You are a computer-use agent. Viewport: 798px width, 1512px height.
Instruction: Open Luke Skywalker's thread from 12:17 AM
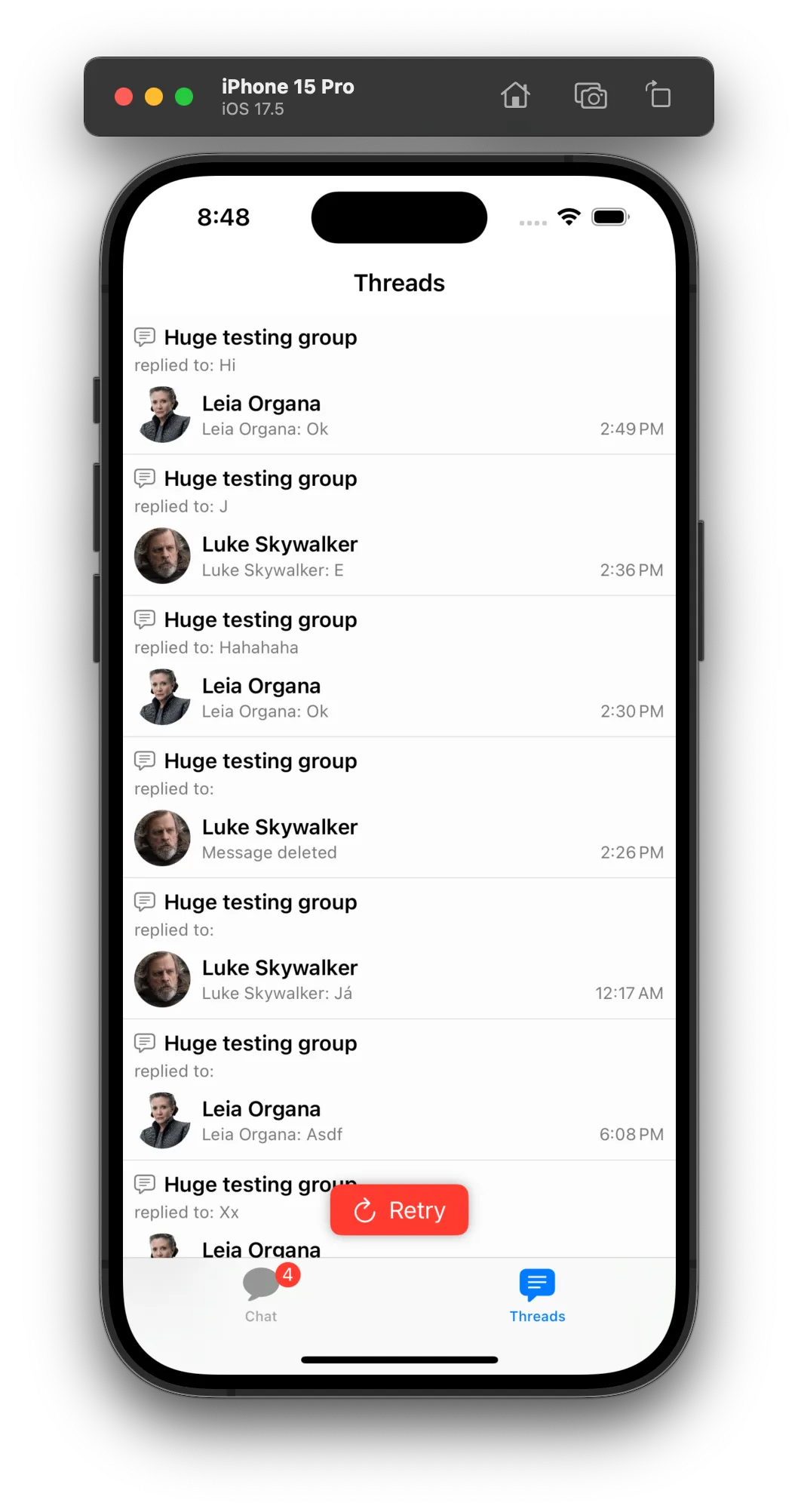(x=399, y=949)
